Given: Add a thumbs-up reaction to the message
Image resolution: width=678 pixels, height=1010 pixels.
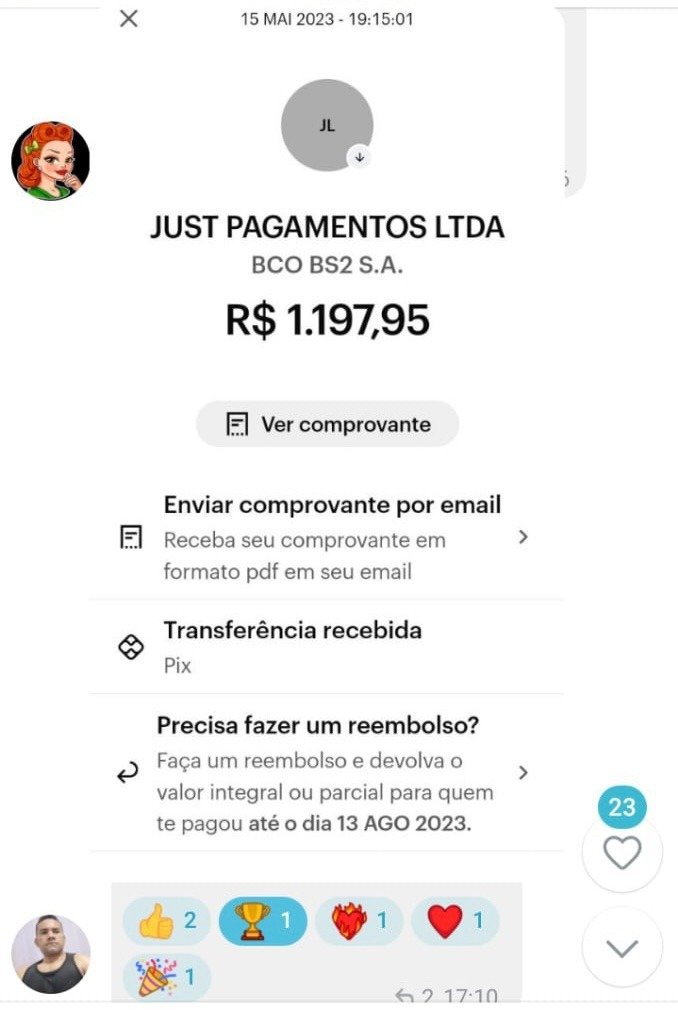Looking at the screenshot, I should click(x=167, y=921).
